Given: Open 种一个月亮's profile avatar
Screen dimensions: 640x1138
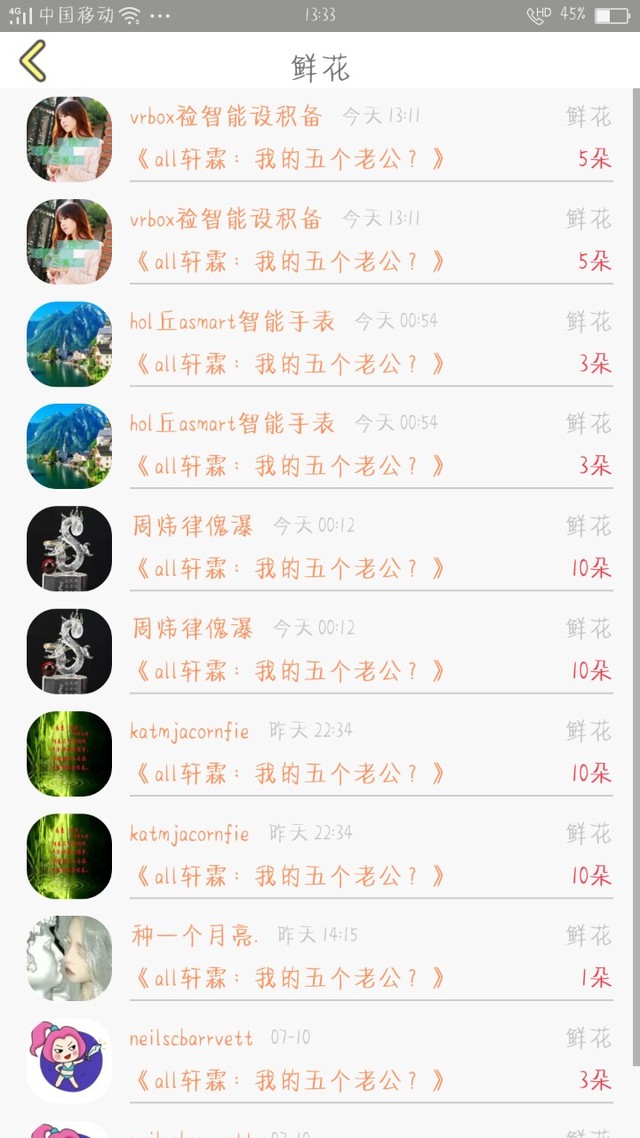Looking at the screenshot, I should [69, 958].
